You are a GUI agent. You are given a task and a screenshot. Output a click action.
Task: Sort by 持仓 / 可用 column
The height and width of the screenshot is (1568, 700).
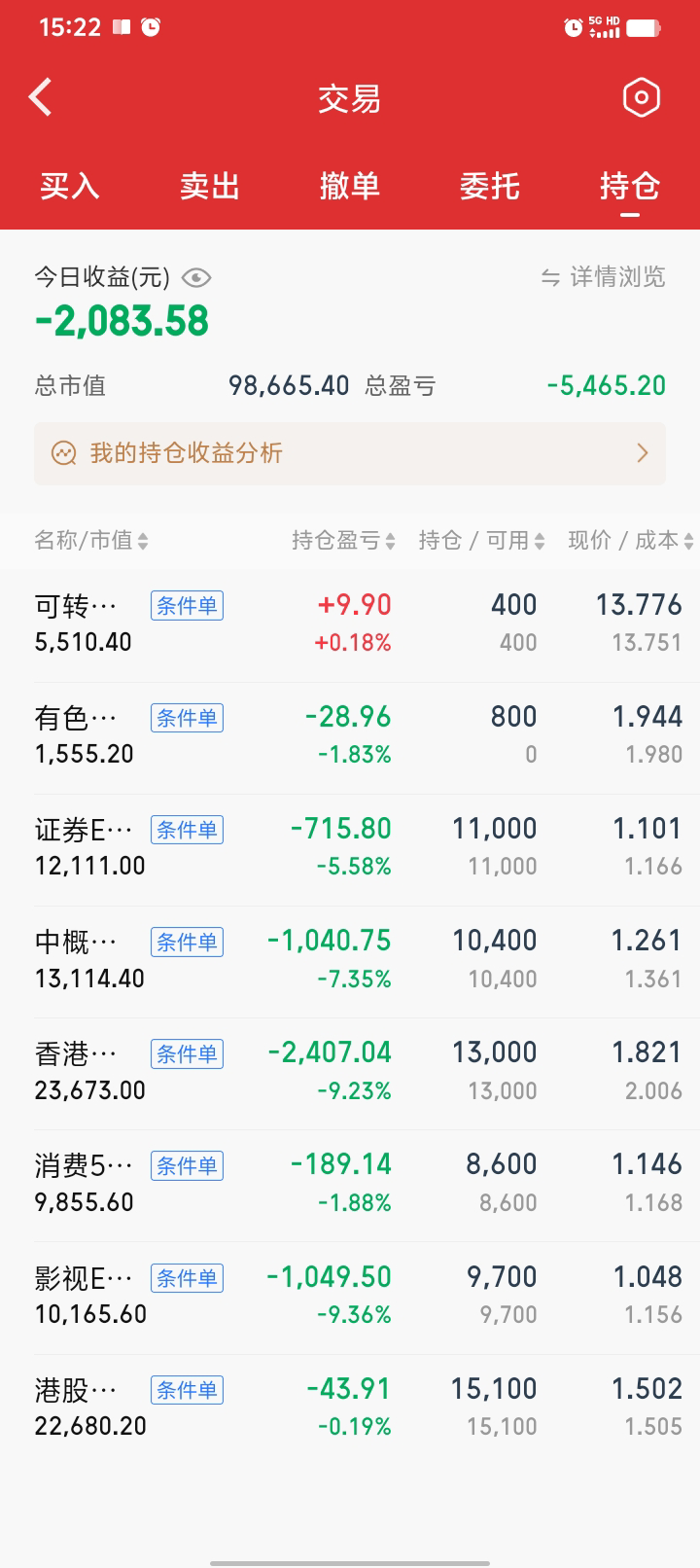coord(481,541)
